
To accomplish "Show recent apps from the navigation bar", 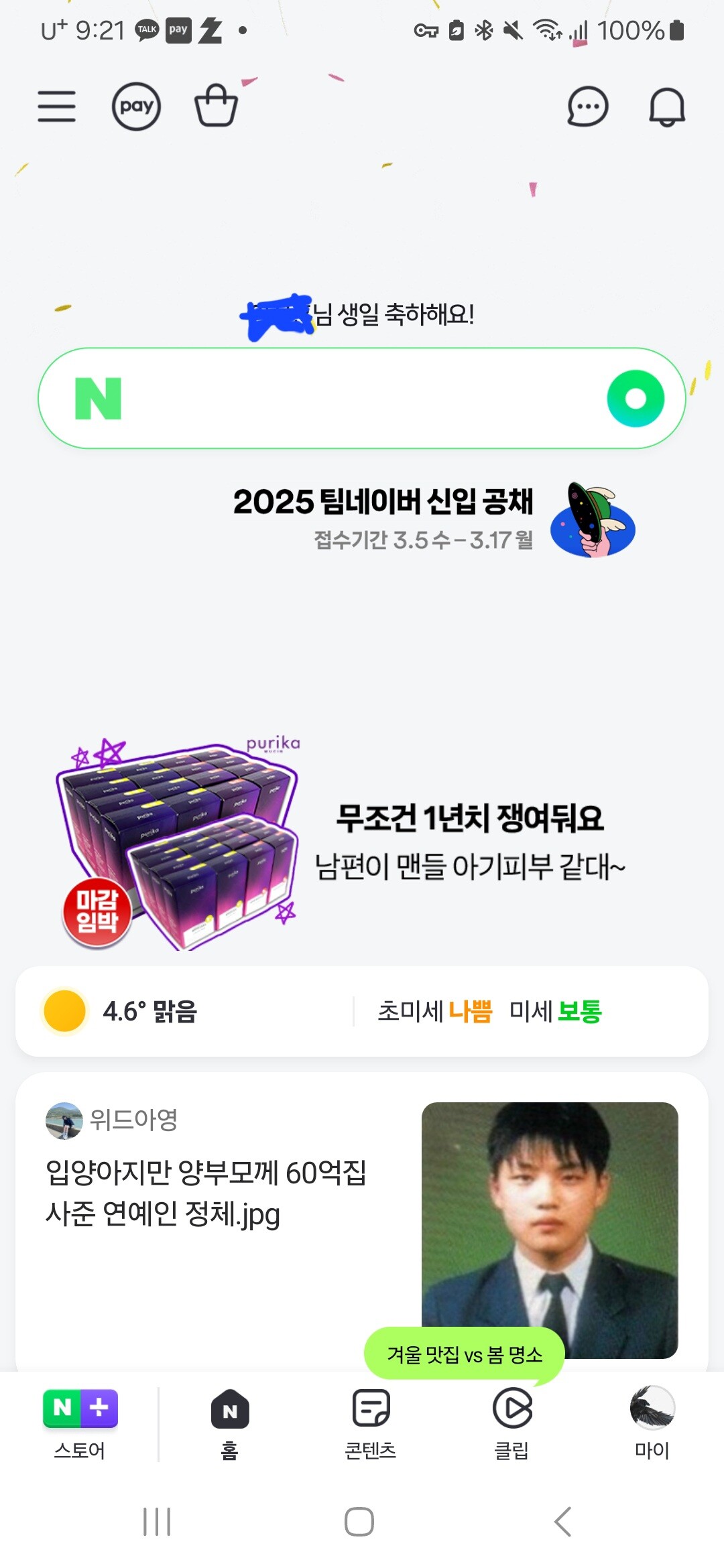I will [157, 1522].
